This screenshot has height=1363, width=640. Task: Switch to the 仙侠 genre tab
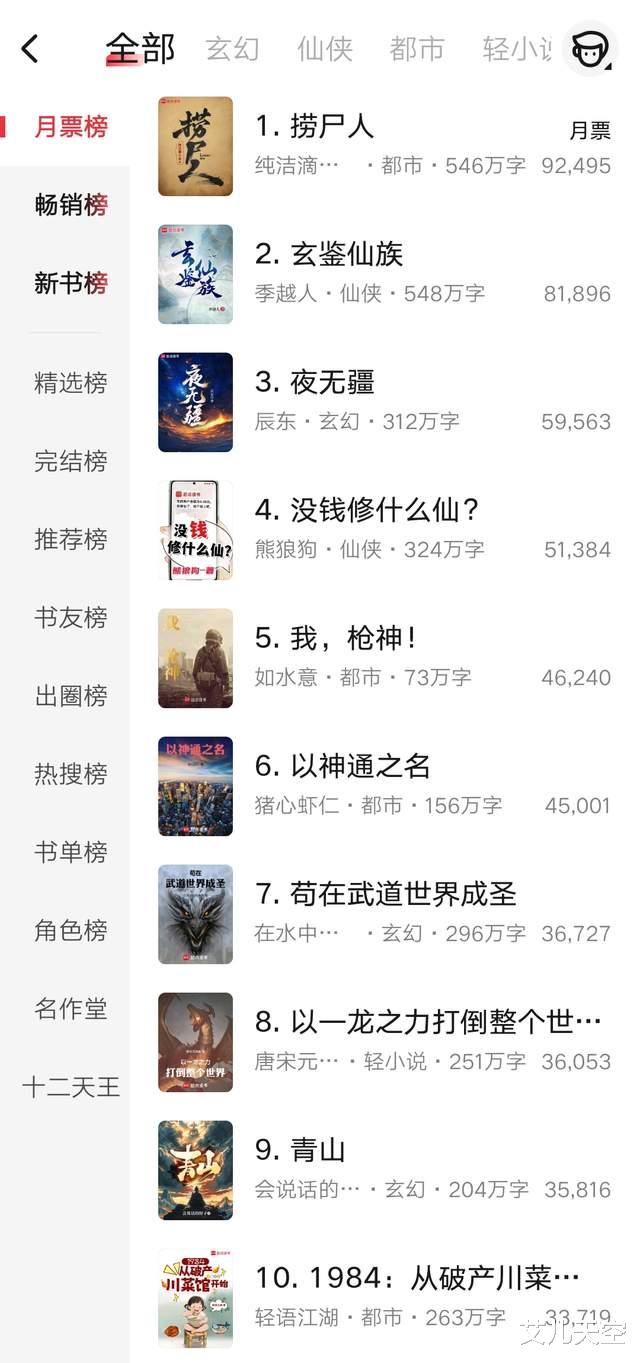pos(325,48)
